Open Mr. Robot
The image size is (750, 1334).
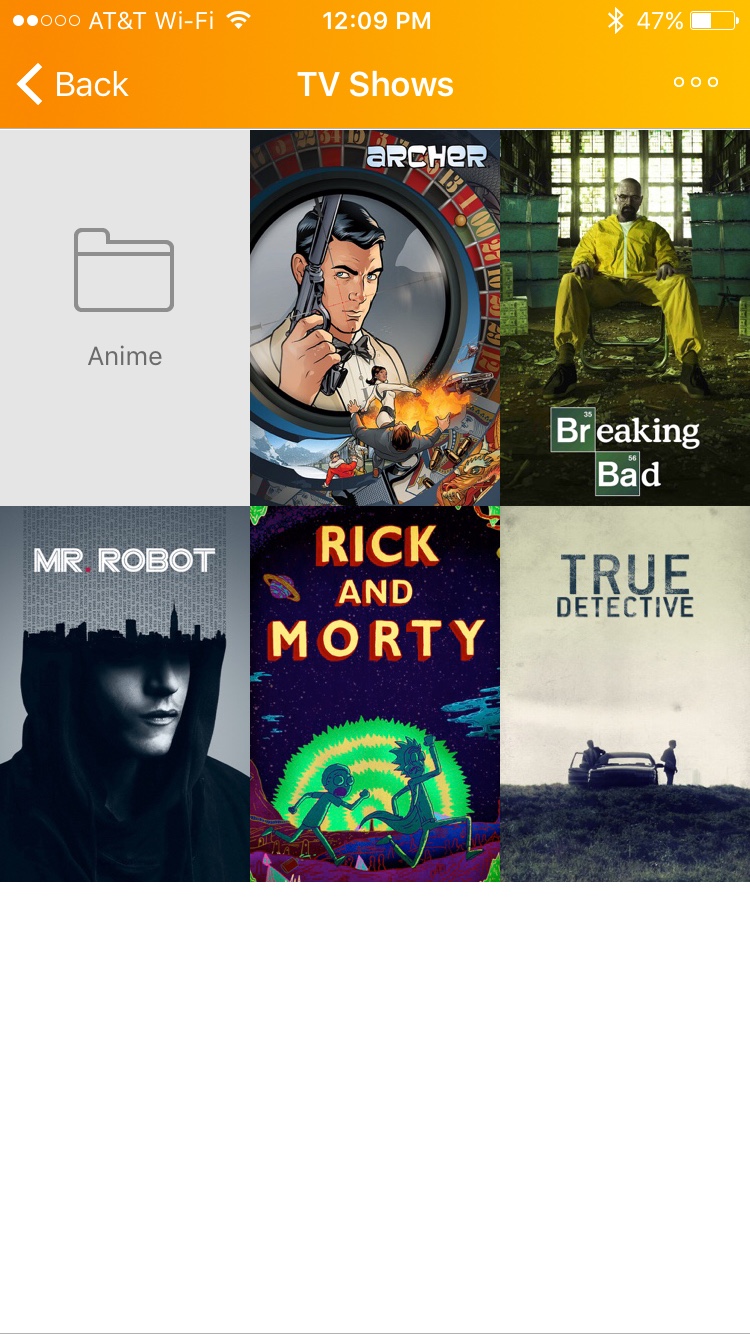point(124,693)
